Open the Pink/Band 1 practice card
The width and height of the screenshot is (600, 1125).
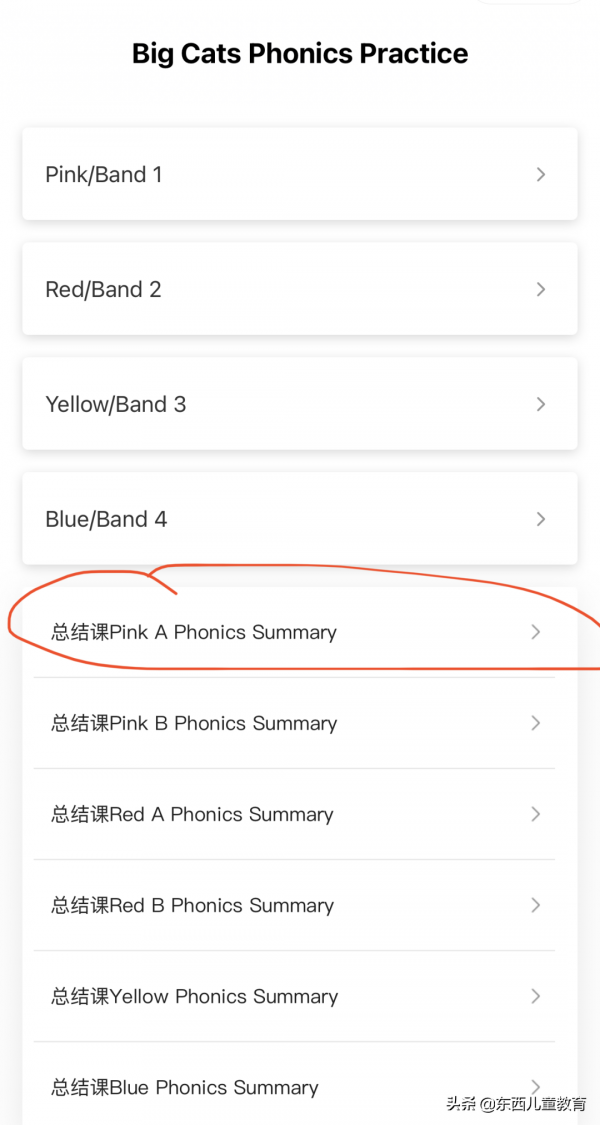pyautogui.click(x=299, y=174)
